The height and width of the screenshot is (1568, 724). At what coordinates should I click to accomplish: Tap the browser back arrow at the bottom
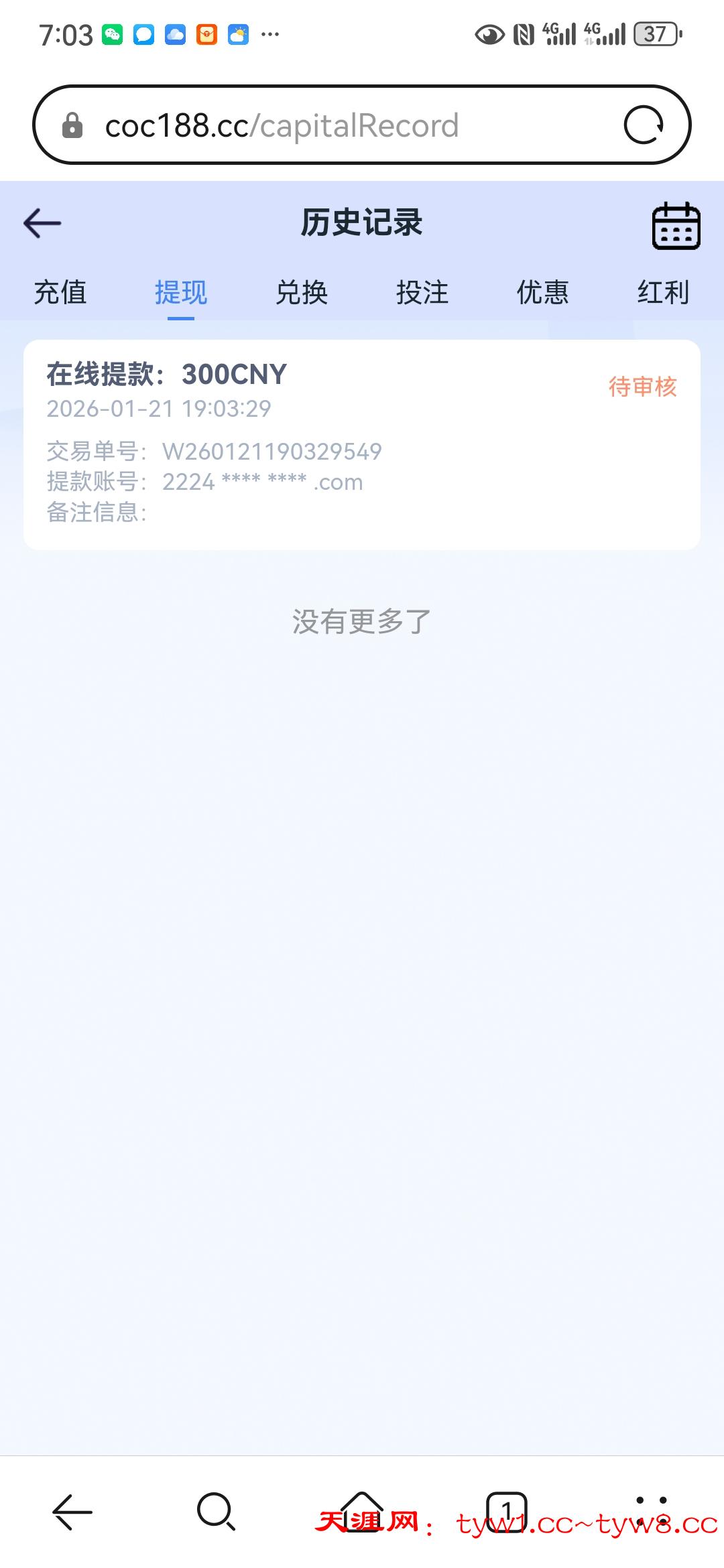point(72,1512)
